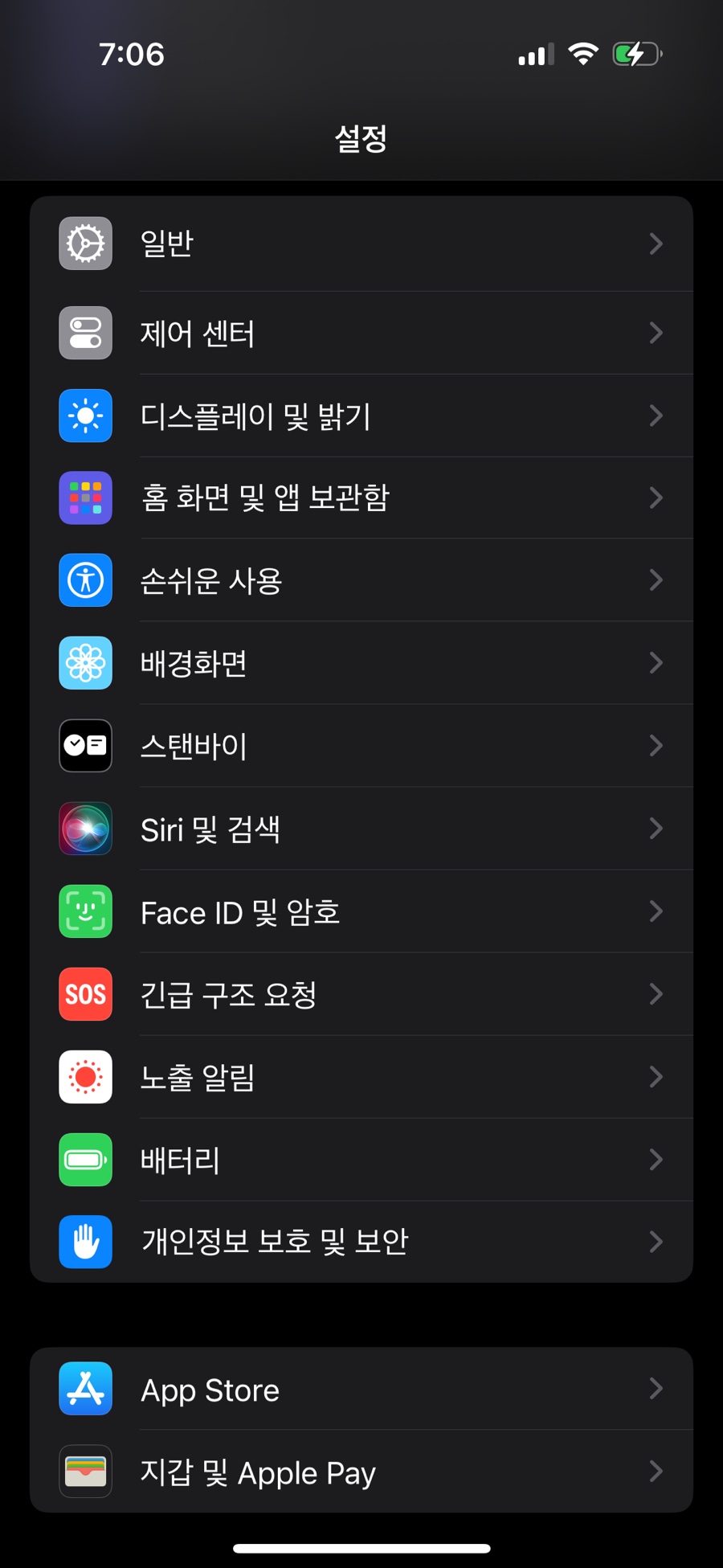
Task: Tap the 스탠바이 row
Action: [361, 746]
